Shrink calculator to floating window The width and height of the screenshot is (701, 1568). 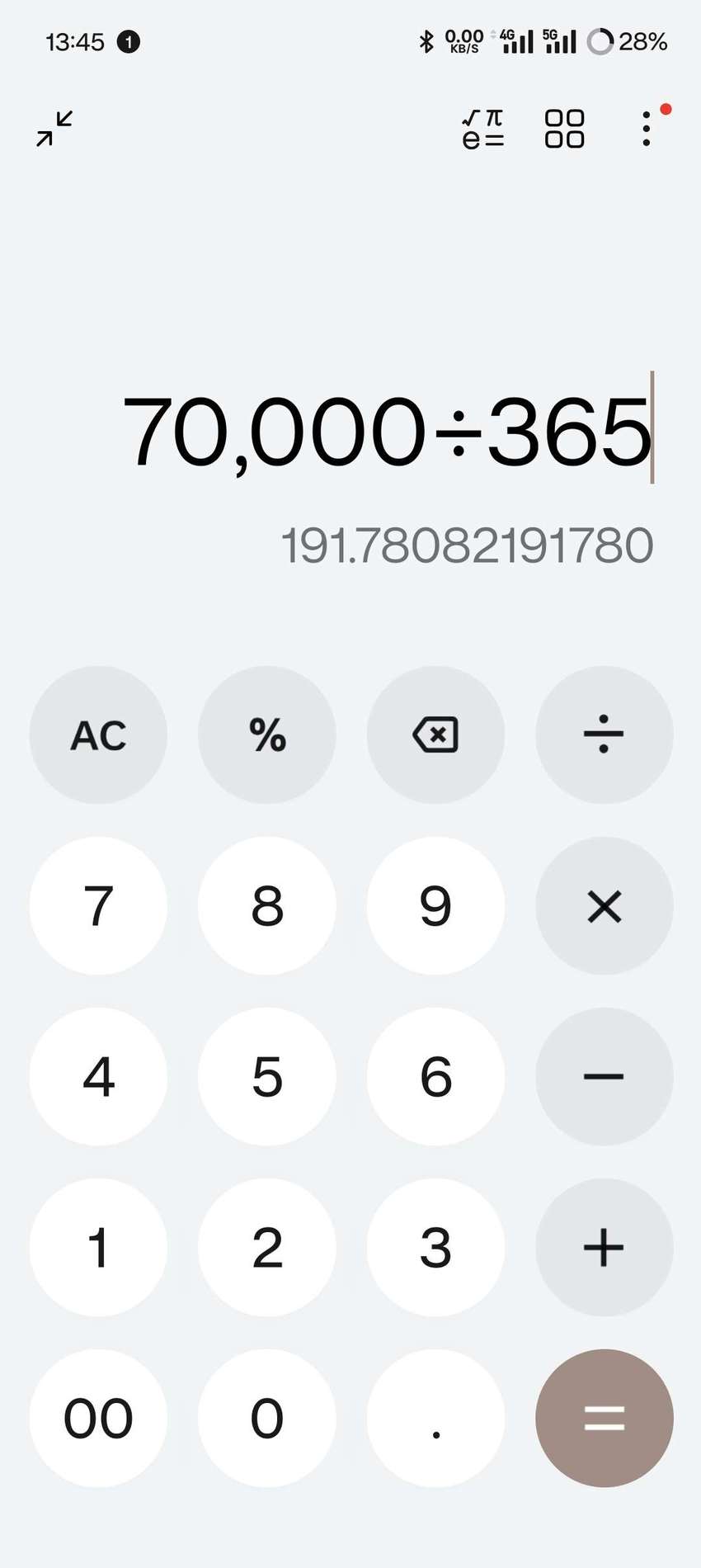[54, 129]
